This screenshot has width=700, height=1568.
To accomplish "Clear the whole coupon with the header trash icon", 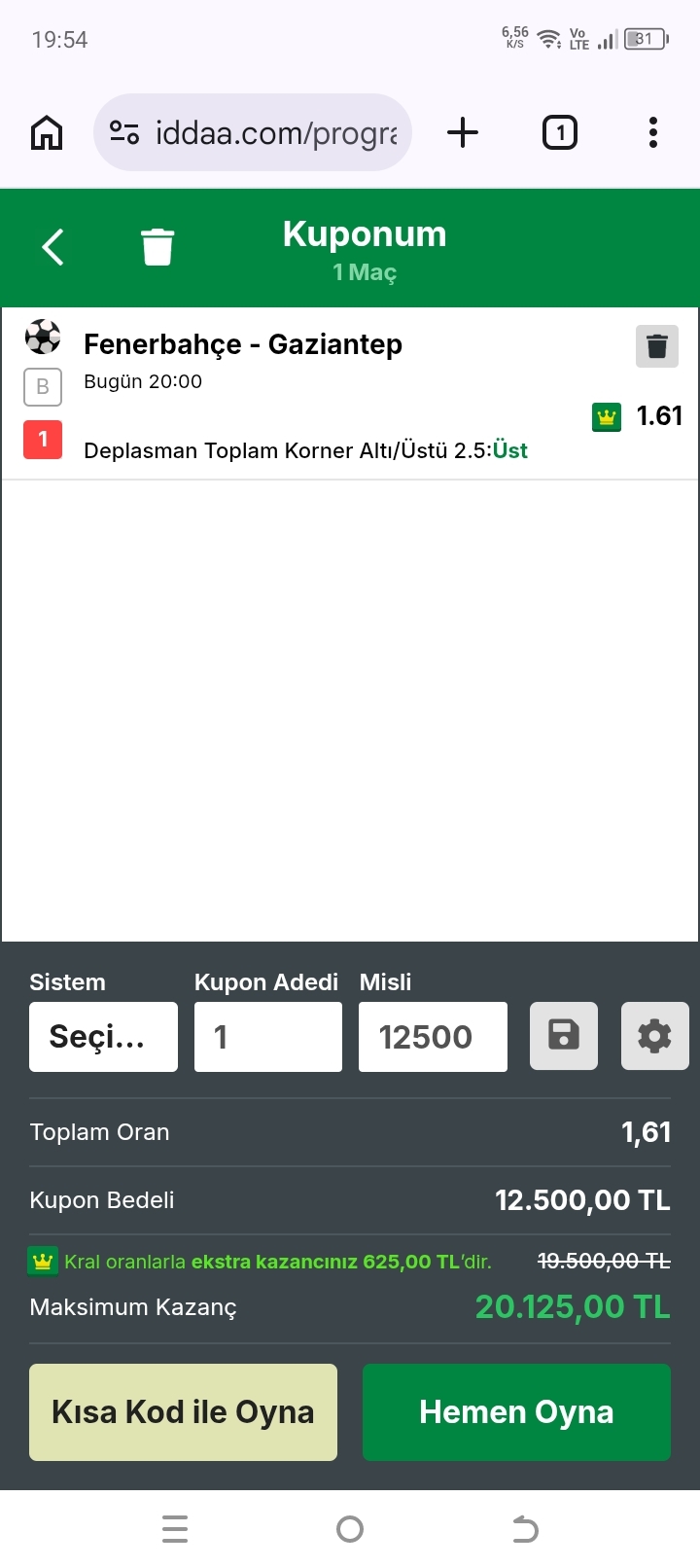I will [157, 247].
